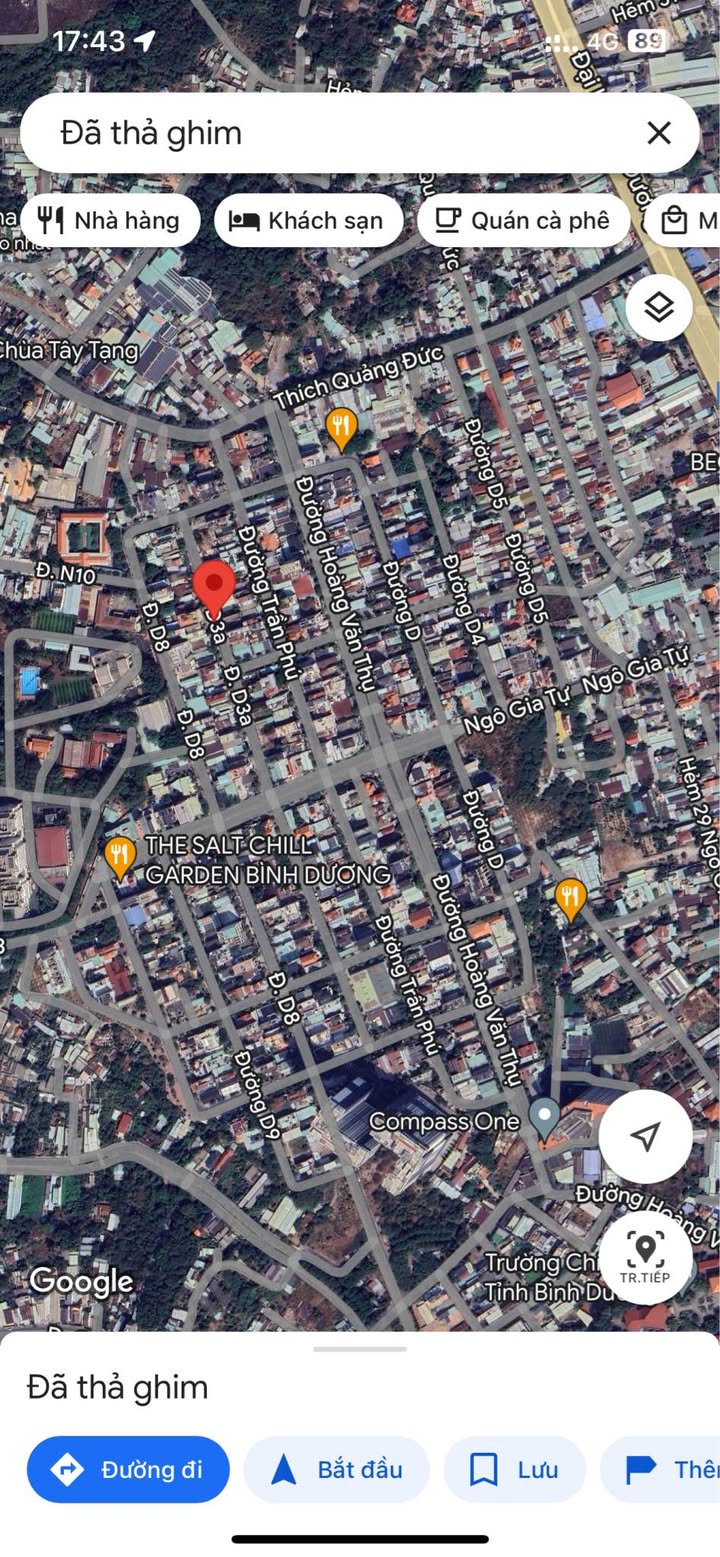Start navigation with Bắt đầu
The image size is (720, 1557).
(337, 1469)
